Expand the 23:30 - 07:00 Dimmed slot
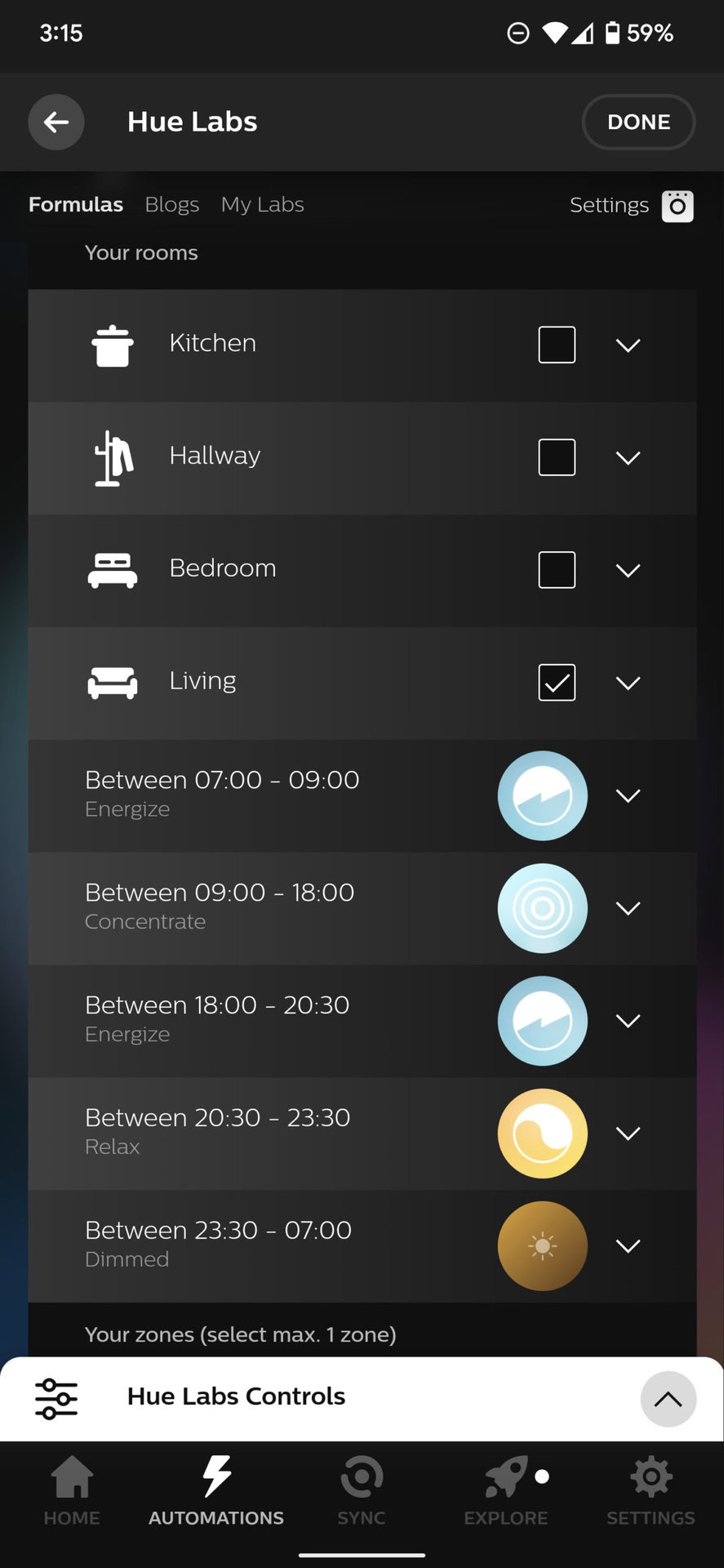This screenshot has width=724, height=1568. pos(628,1246)
